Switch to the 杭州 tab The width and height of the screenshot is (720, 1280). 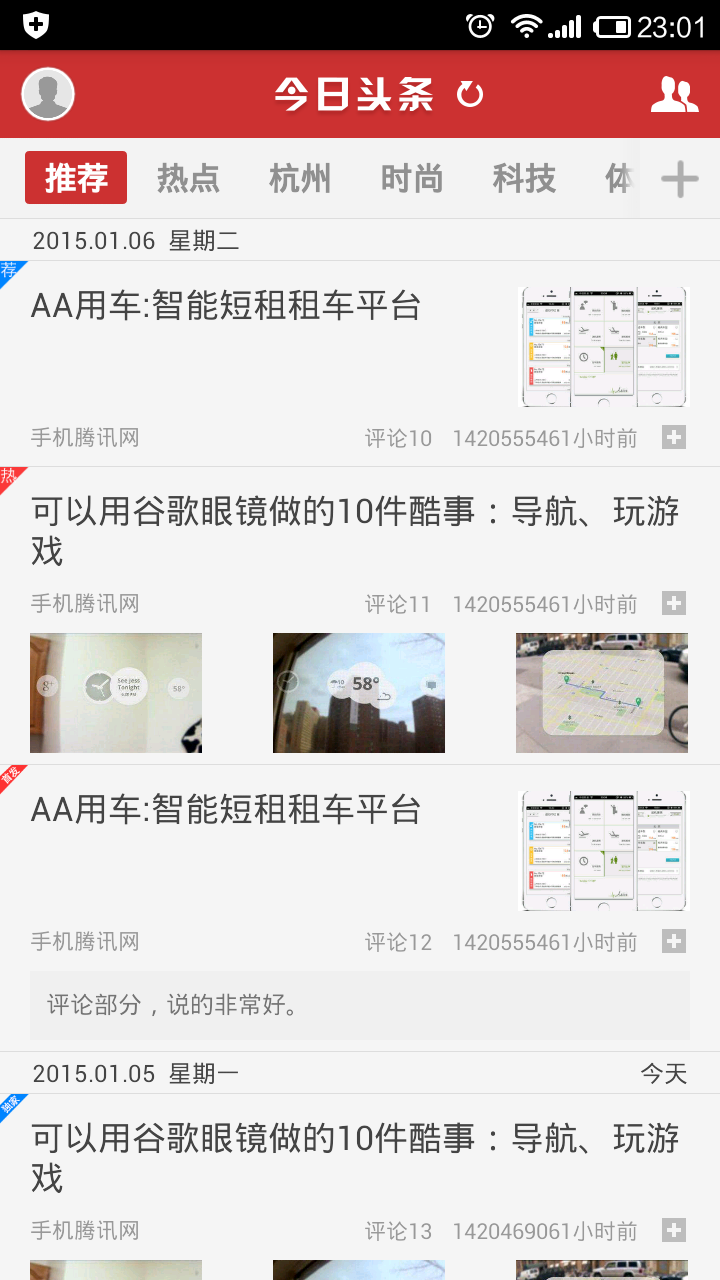300,179
